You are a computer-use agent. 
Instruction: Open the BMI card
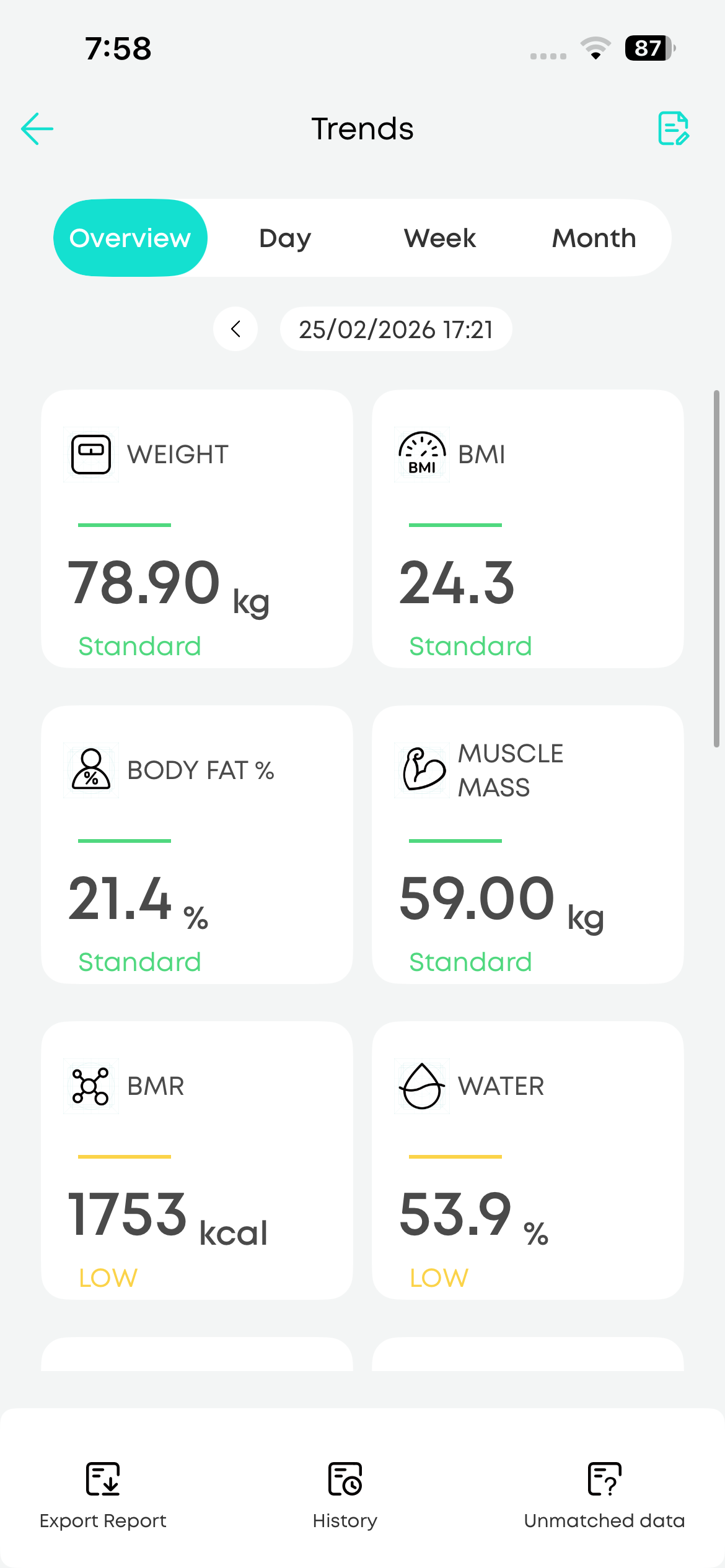point(528,528)
